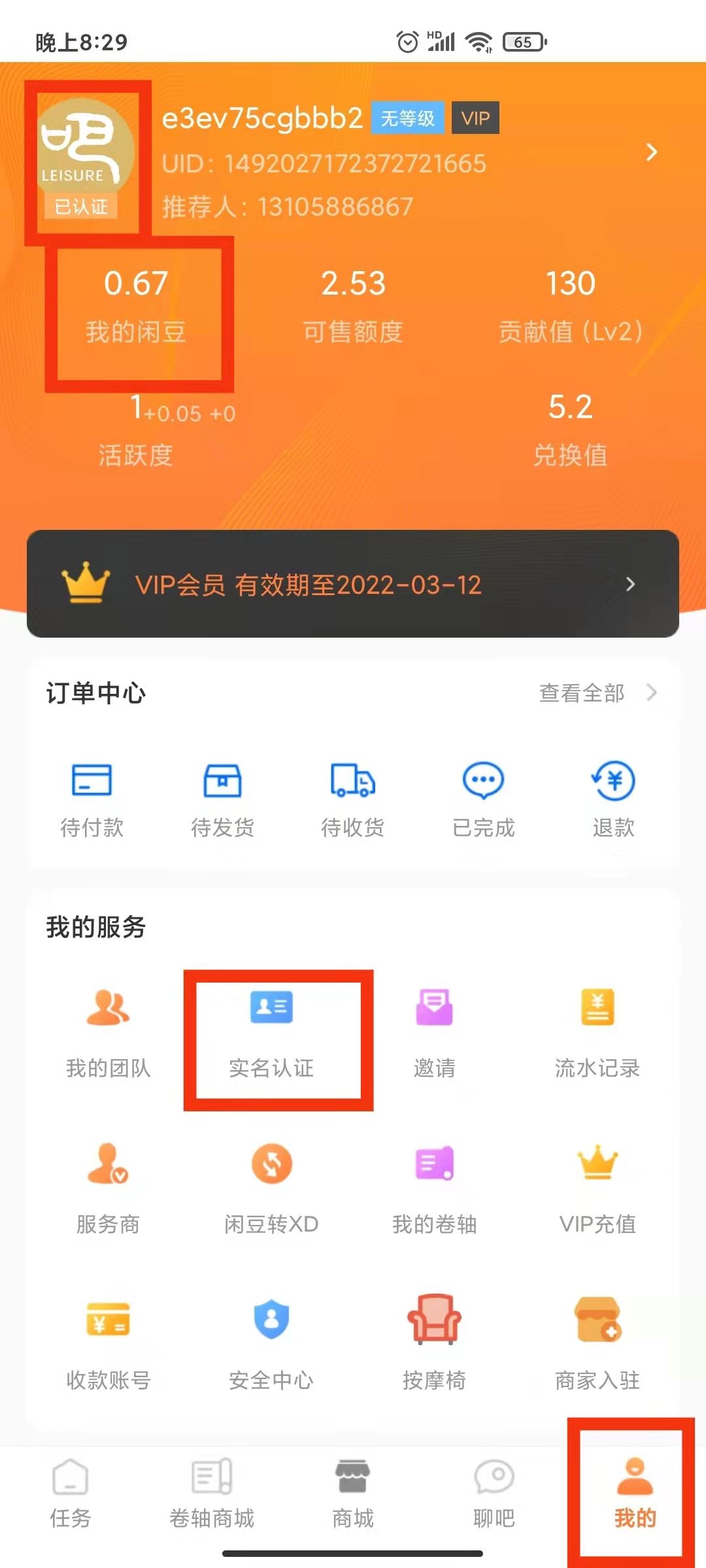The height and width of the screenshot is (1568, 706).
Task: Open 安全中心
Action: [271, 1346]
